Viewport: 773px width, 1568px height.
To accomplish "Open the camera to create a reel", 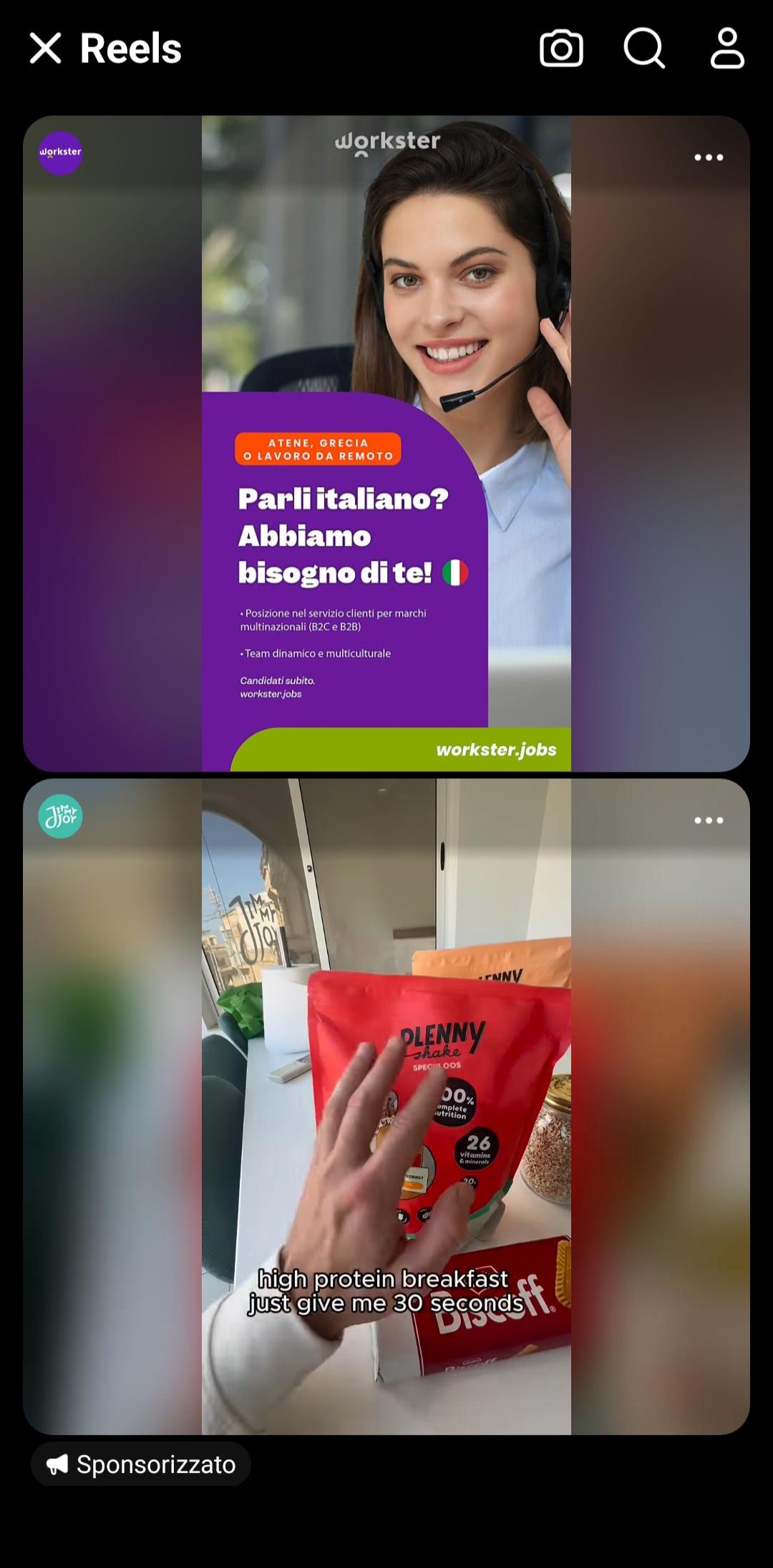I will [x=561, y=49].
